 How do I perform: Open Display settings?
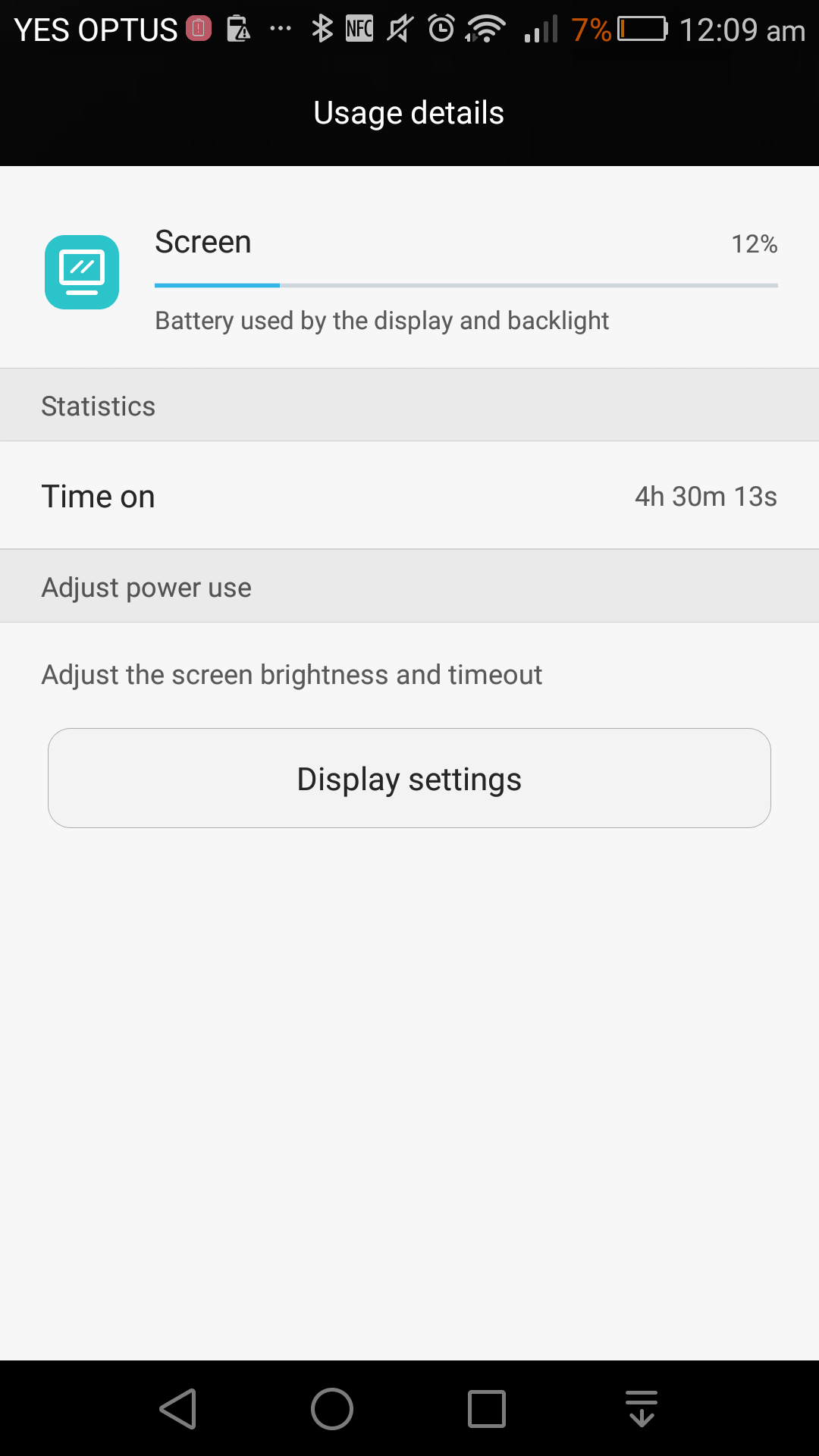click(409, 778)
